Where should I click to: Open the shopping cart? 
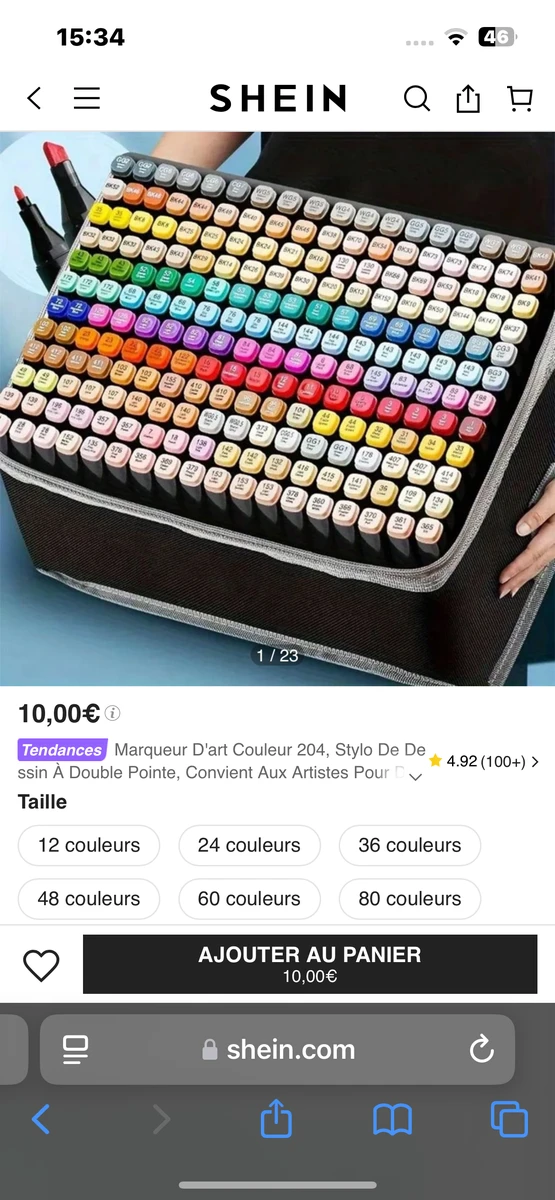click(520, 98)
